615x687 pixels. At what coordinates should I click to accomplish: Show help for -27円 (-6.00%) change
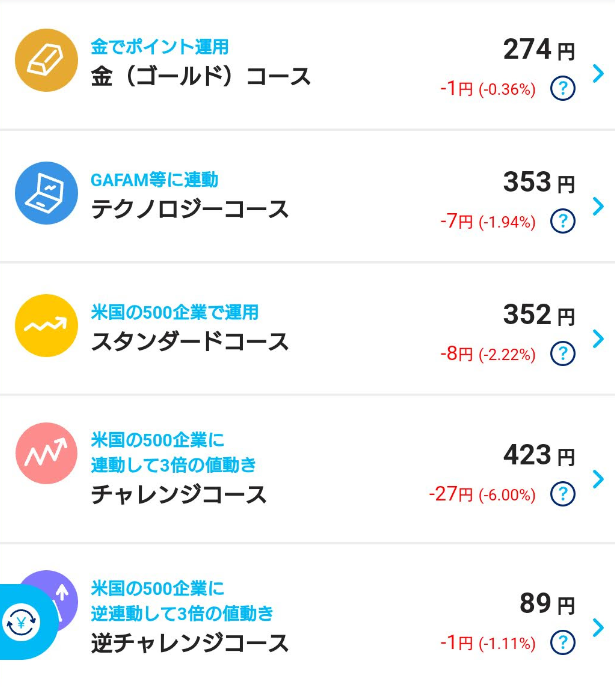tap(562, 494)
